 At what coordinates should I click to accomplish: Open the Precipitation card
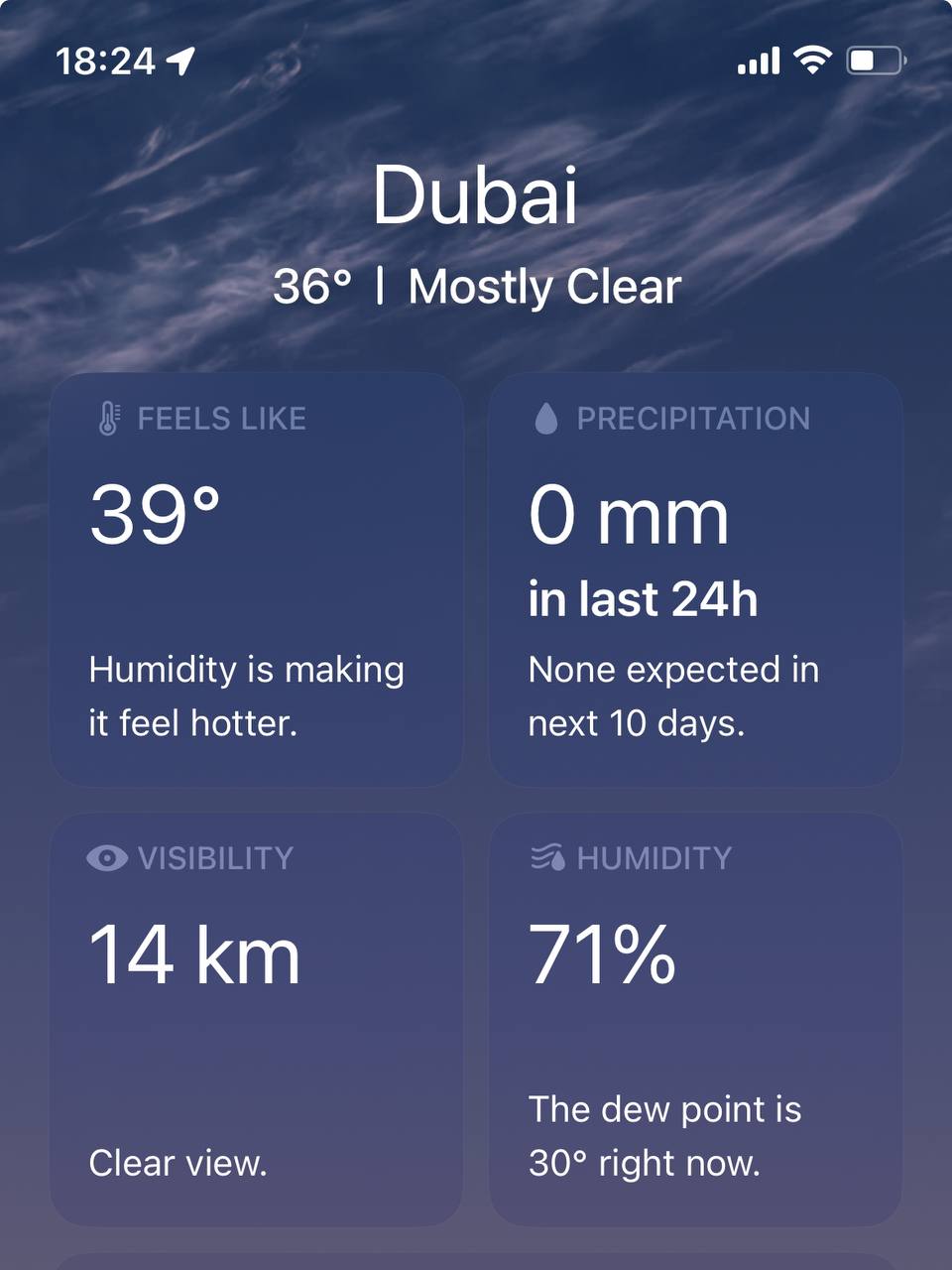pos(695,579)
